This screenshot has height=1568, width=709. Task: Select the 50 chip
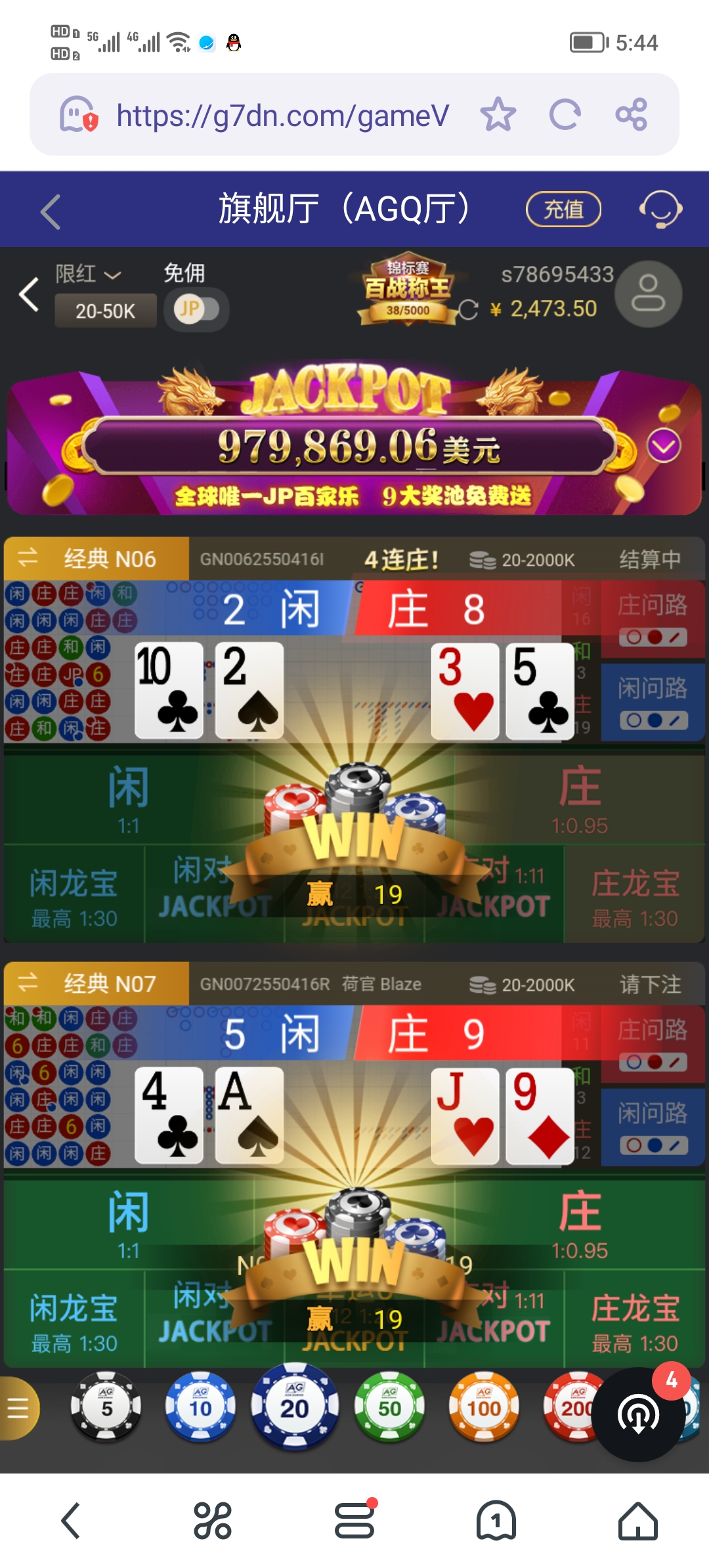click(389, 1407)
